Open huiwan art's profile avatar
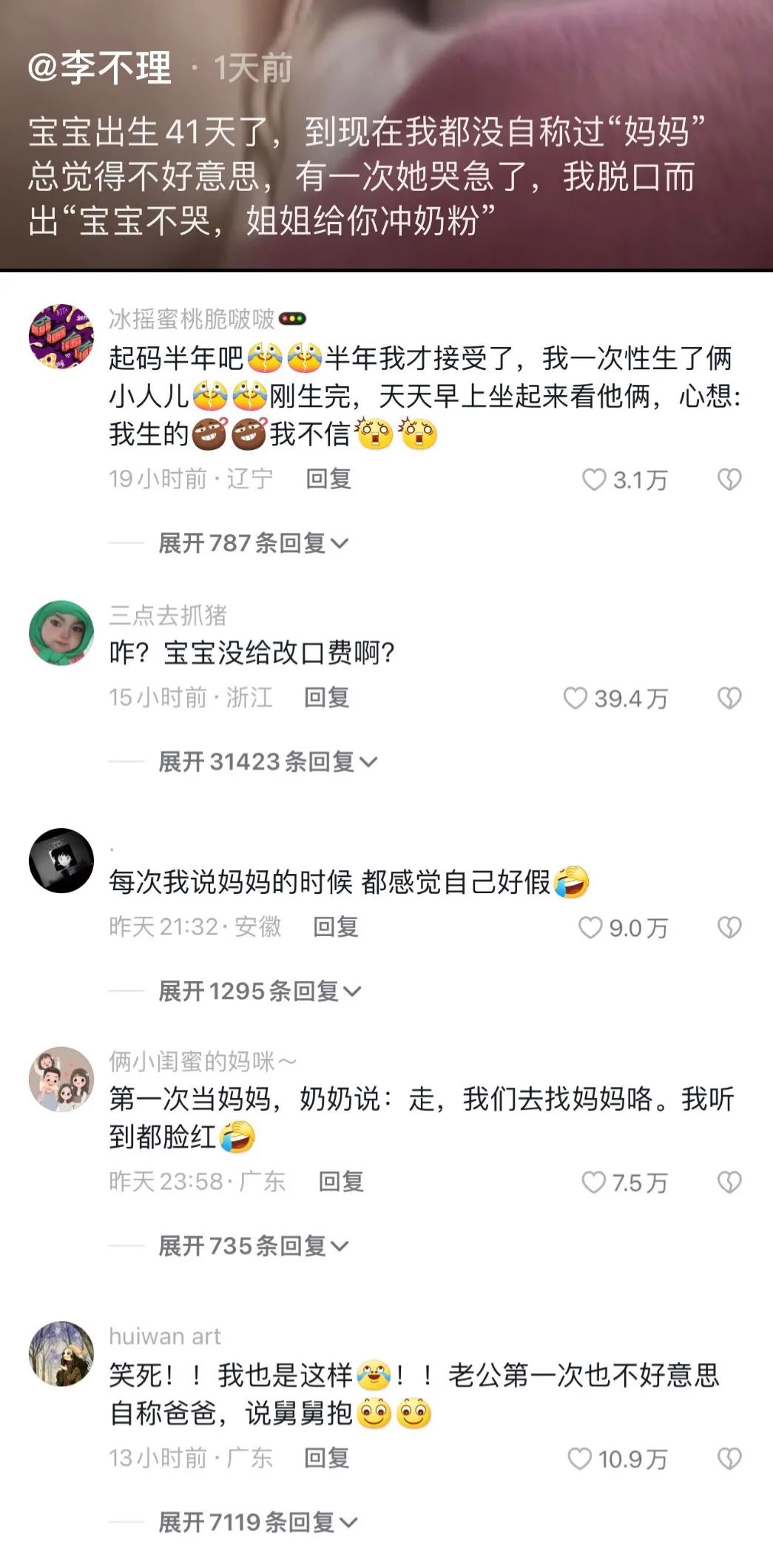Viewport: 773px width, 1568px height. pos(61,1353)
